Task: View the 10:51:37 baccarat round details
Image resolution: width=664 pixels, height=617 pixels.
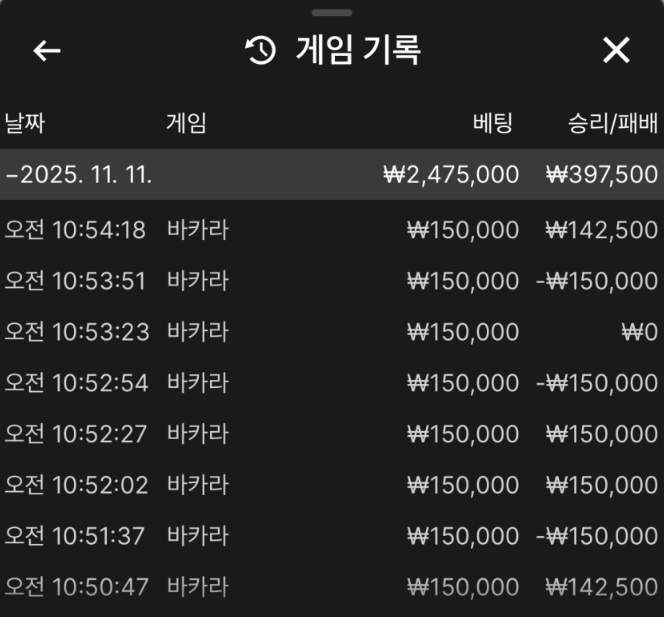Action: click(x=331, y=536)
